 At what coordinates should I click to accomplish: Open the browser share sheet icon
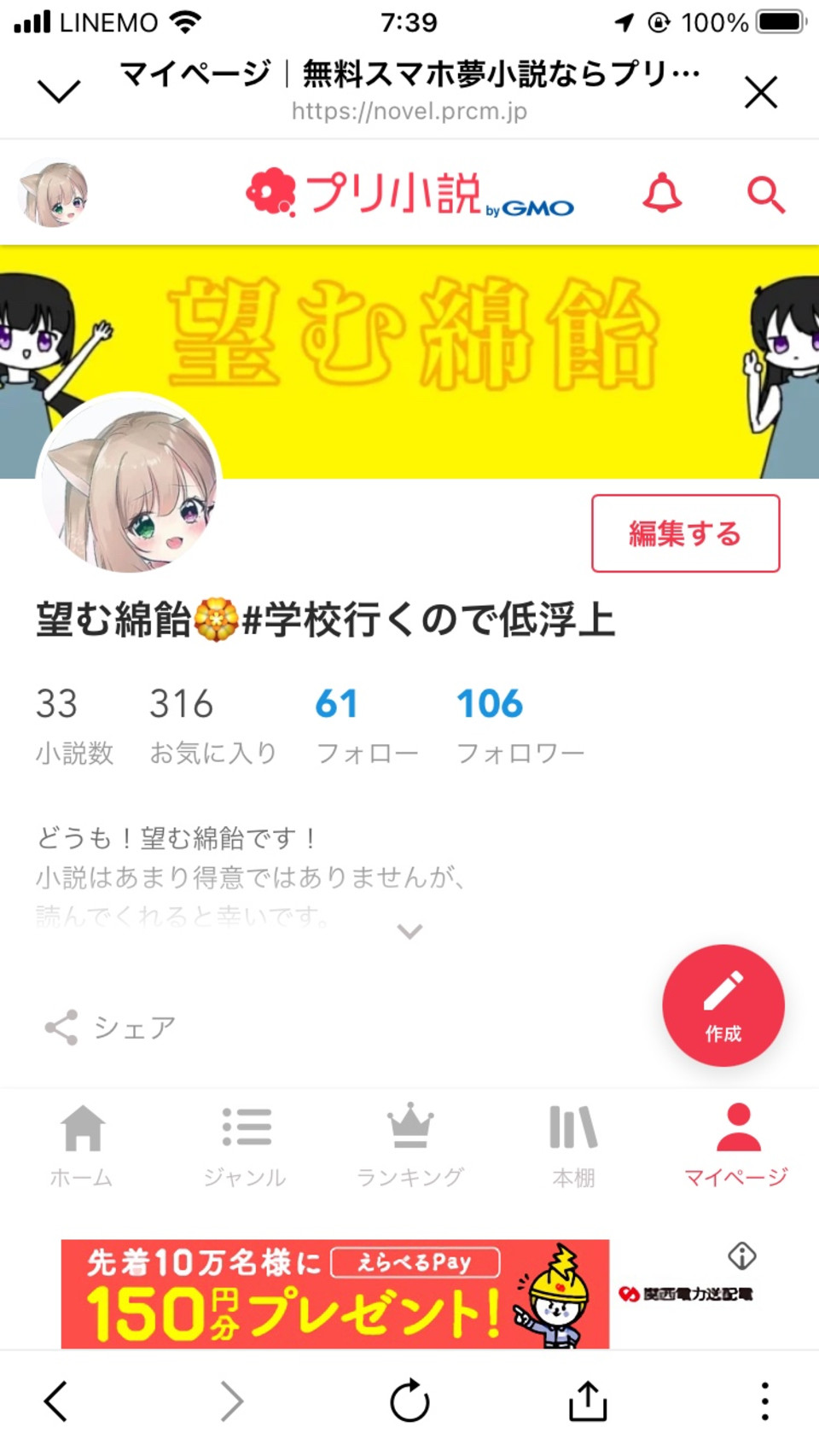point(588,1401)
